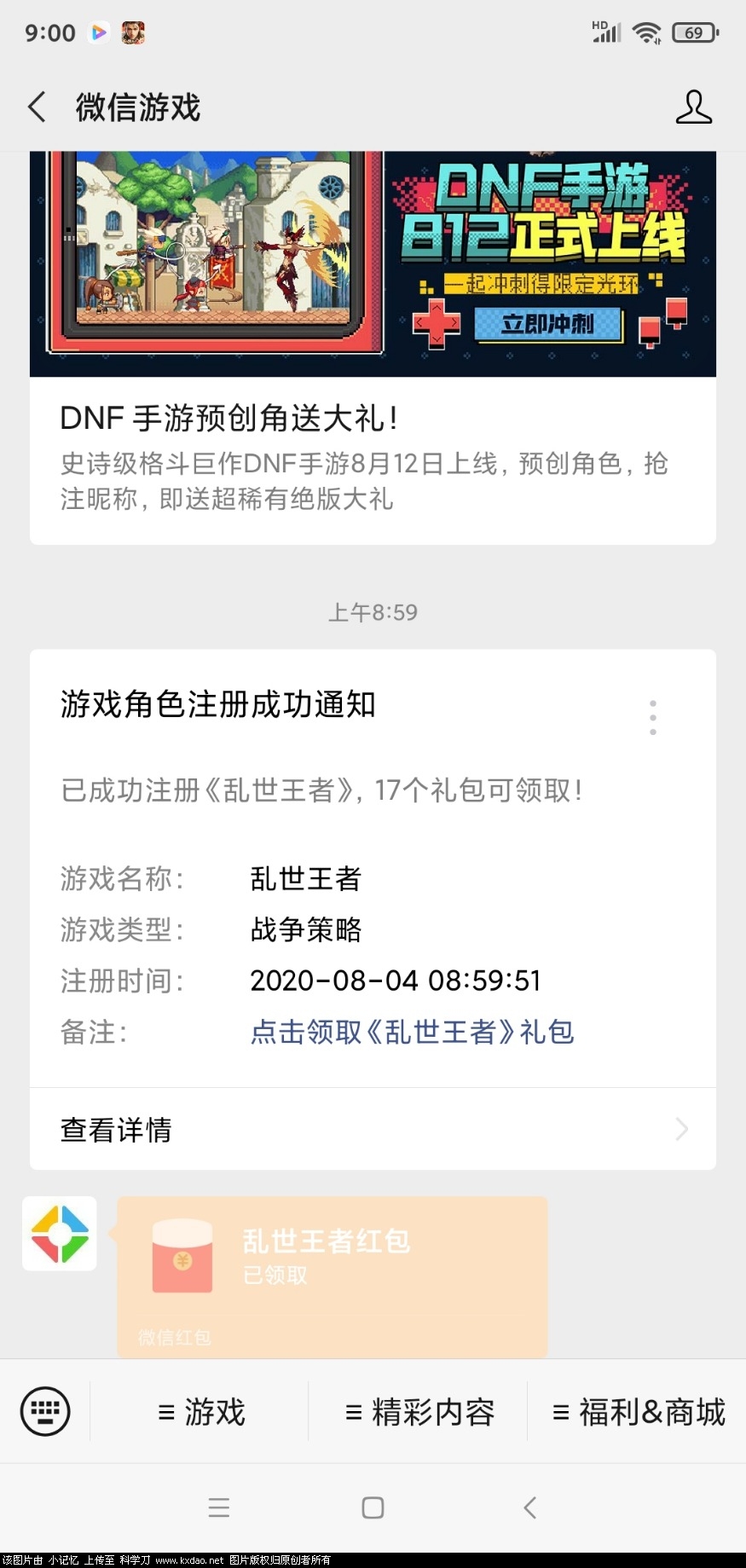Viewport: 746px width, 1568px height.
Task: Expand 查看详情 via its right chevron
Action: pyautogui.click(x=680, y=1129)
